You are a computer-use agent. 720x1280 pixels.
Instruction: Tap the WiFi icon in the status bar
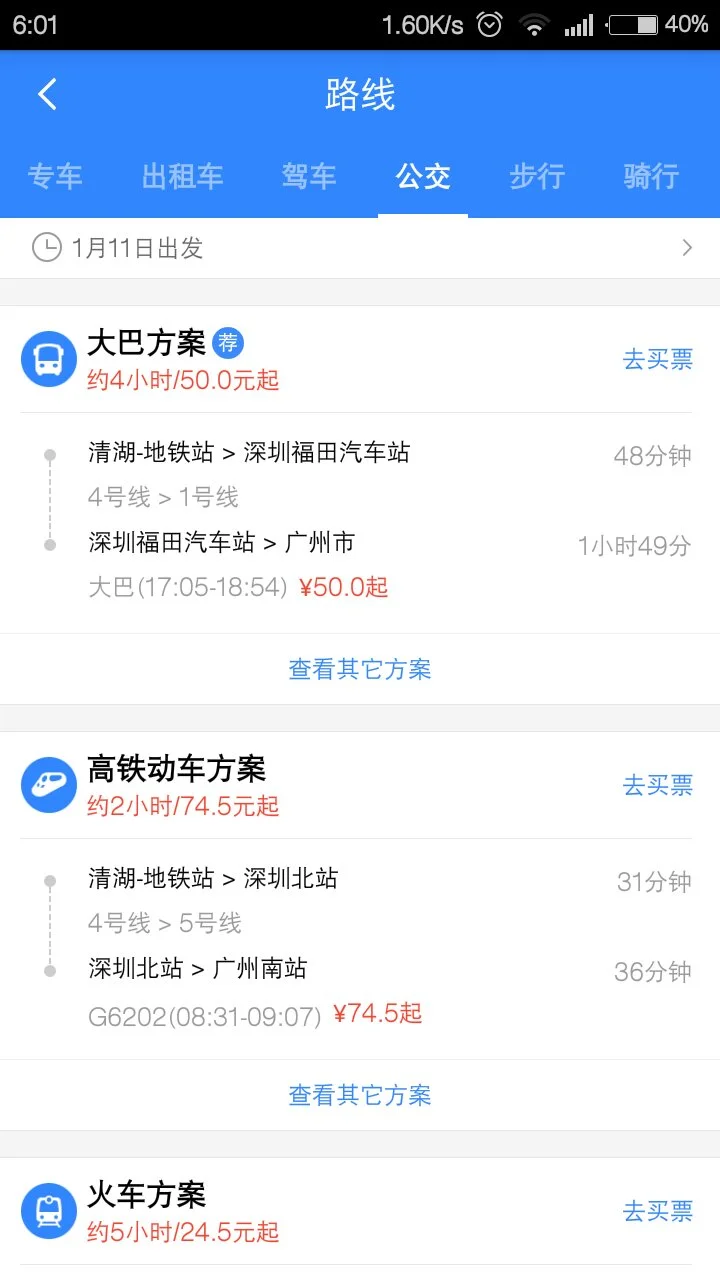[x=534, y=23]
